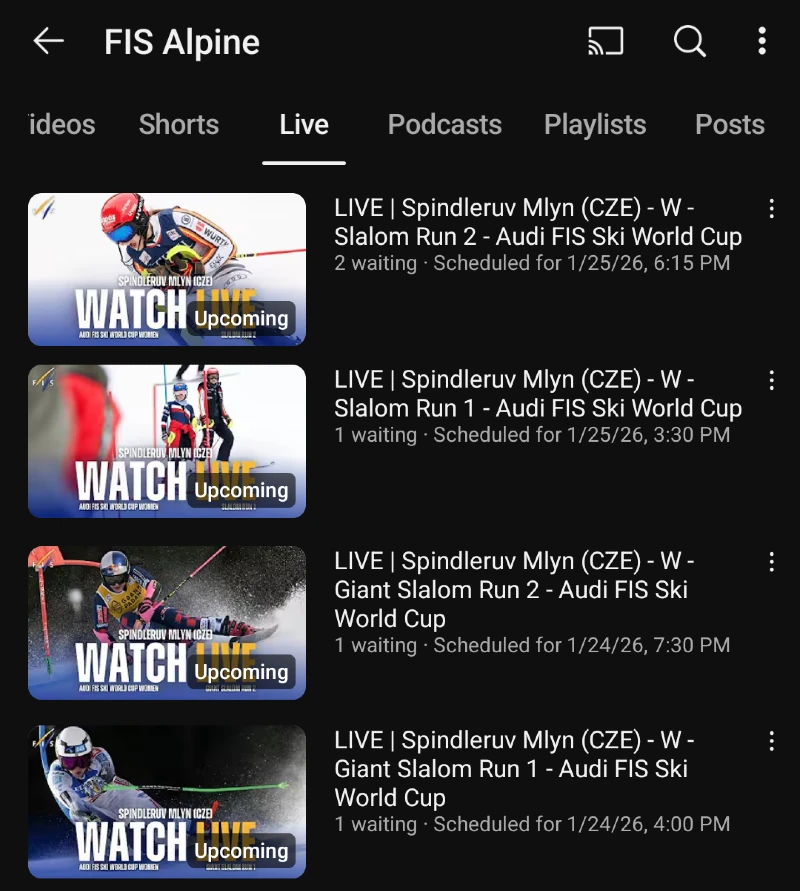Open options for Giant Slalom Run 1

pos(771,740)
